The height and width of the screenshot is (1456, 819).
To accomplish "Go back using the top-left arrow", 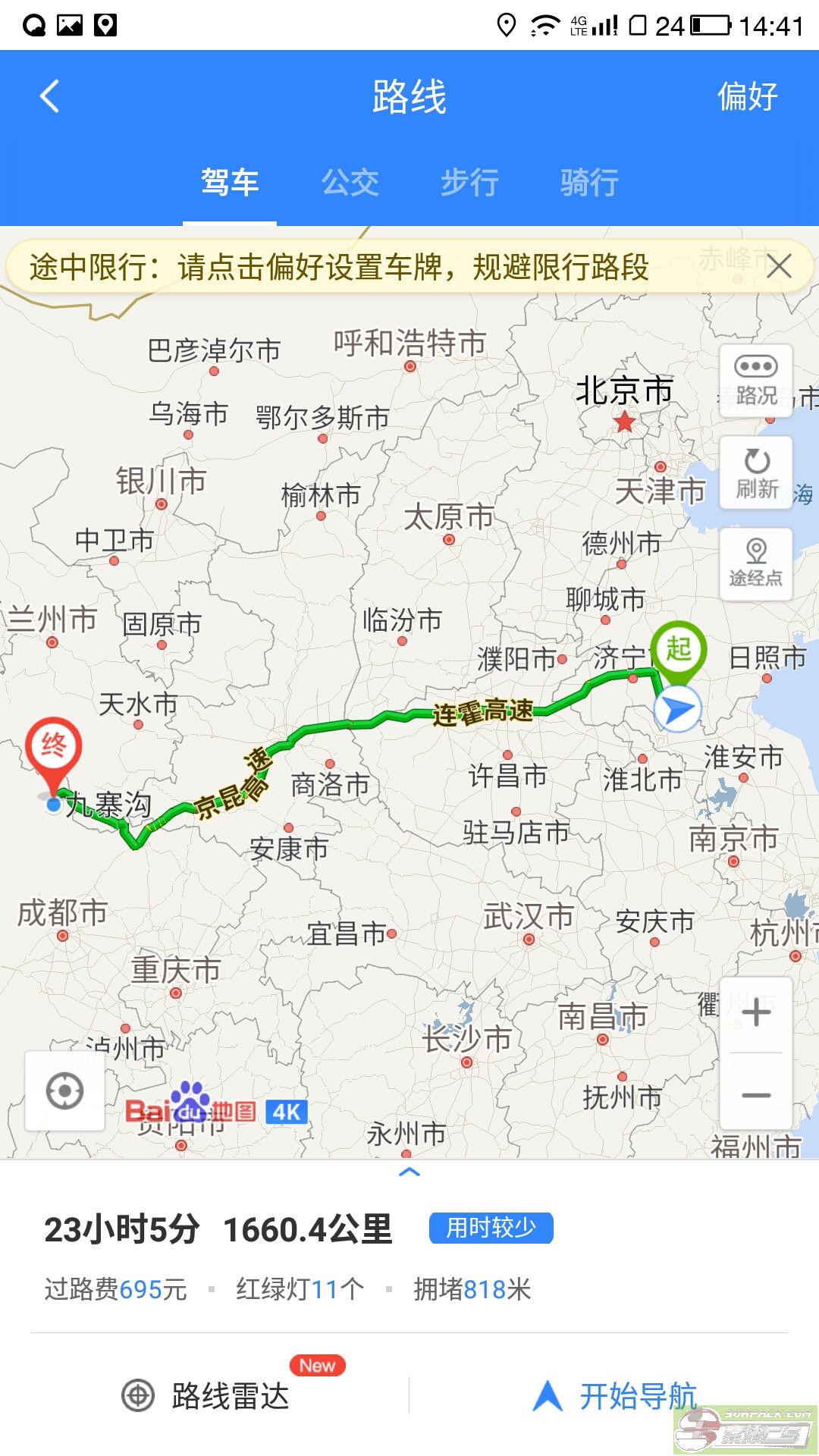I will pos(50,96).
